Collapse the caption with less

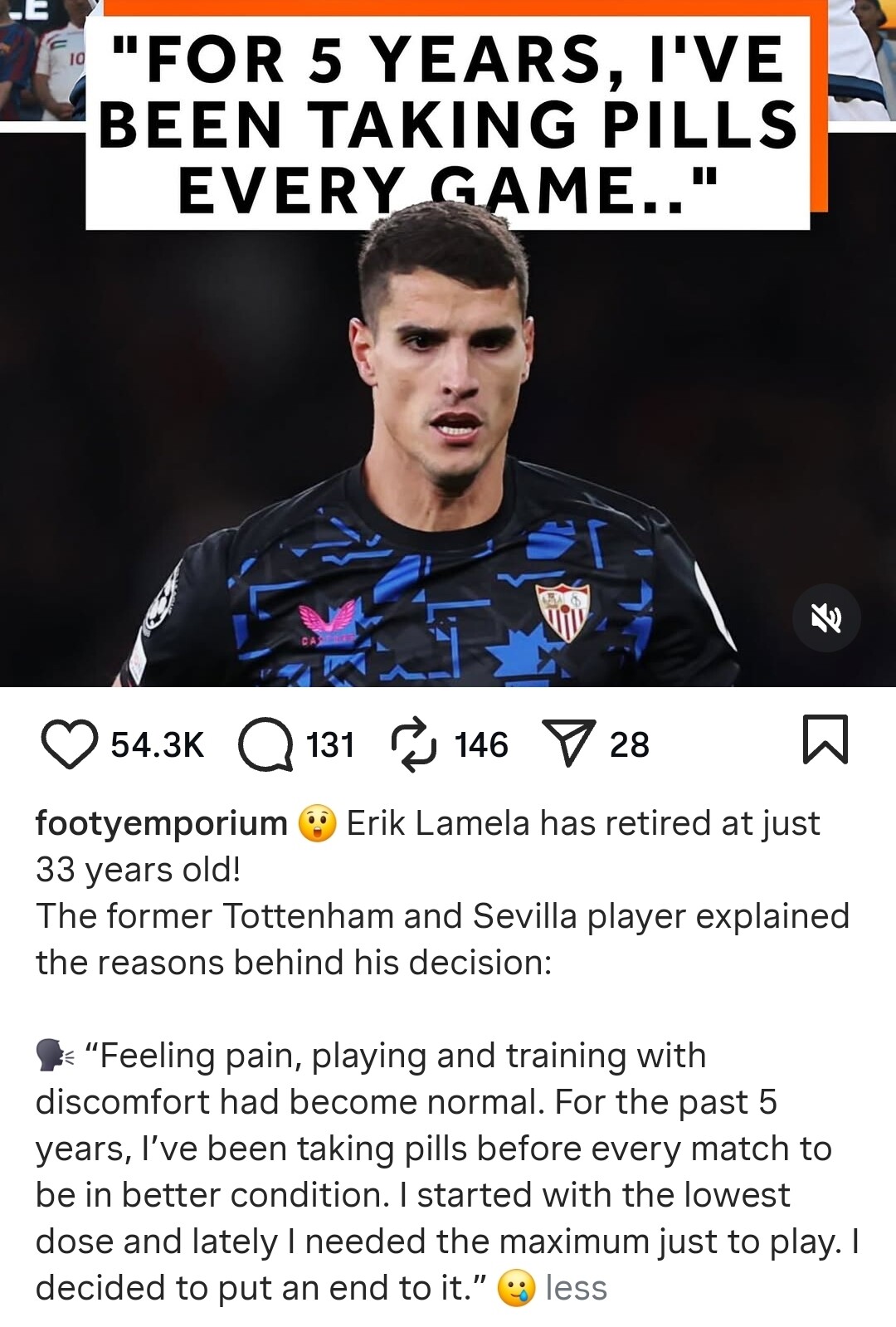pyautogui.click(x=576, y=1288)
